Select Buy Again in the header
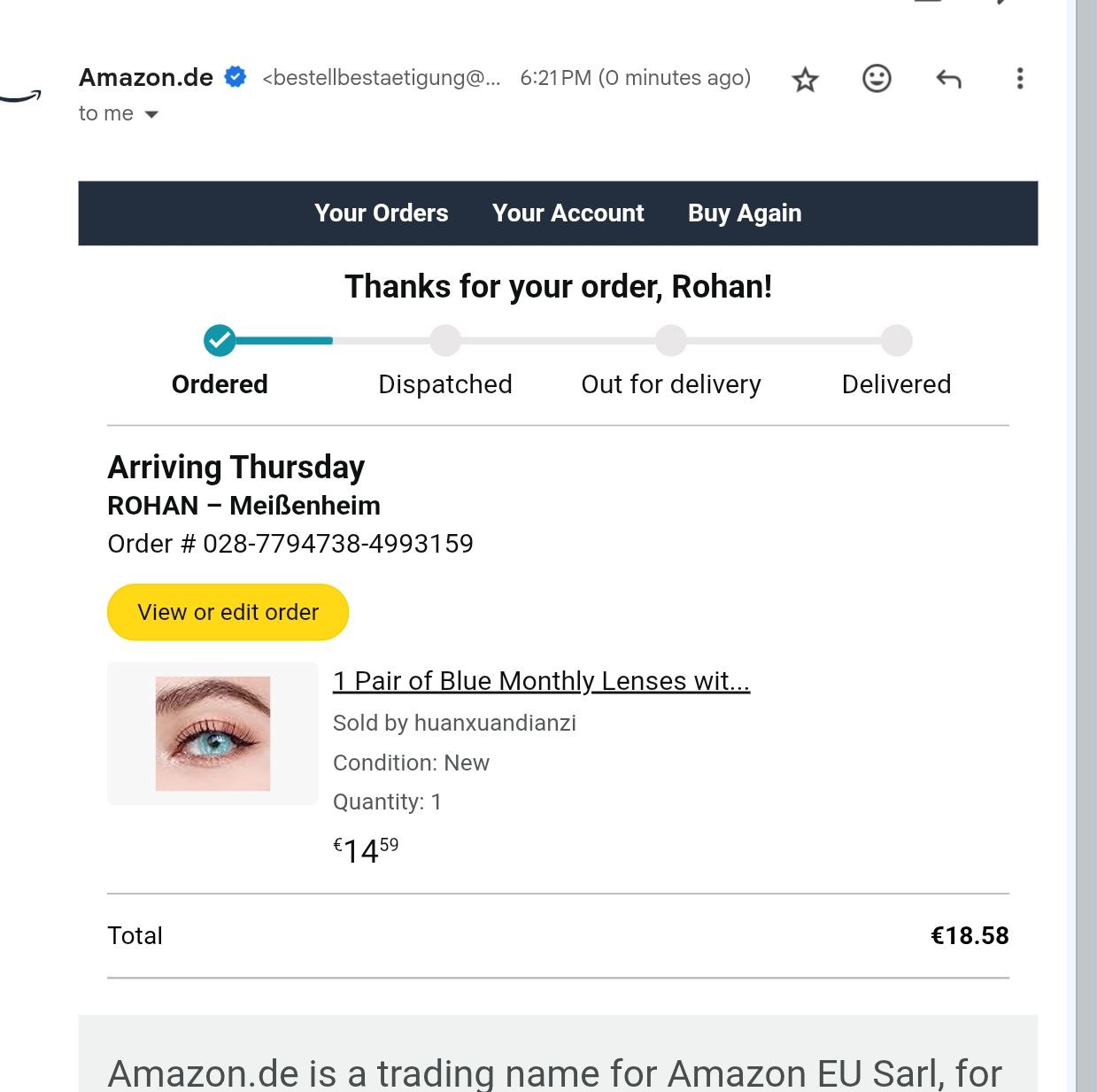This screenshot has width=1097, height=1092. pos(745,213)
